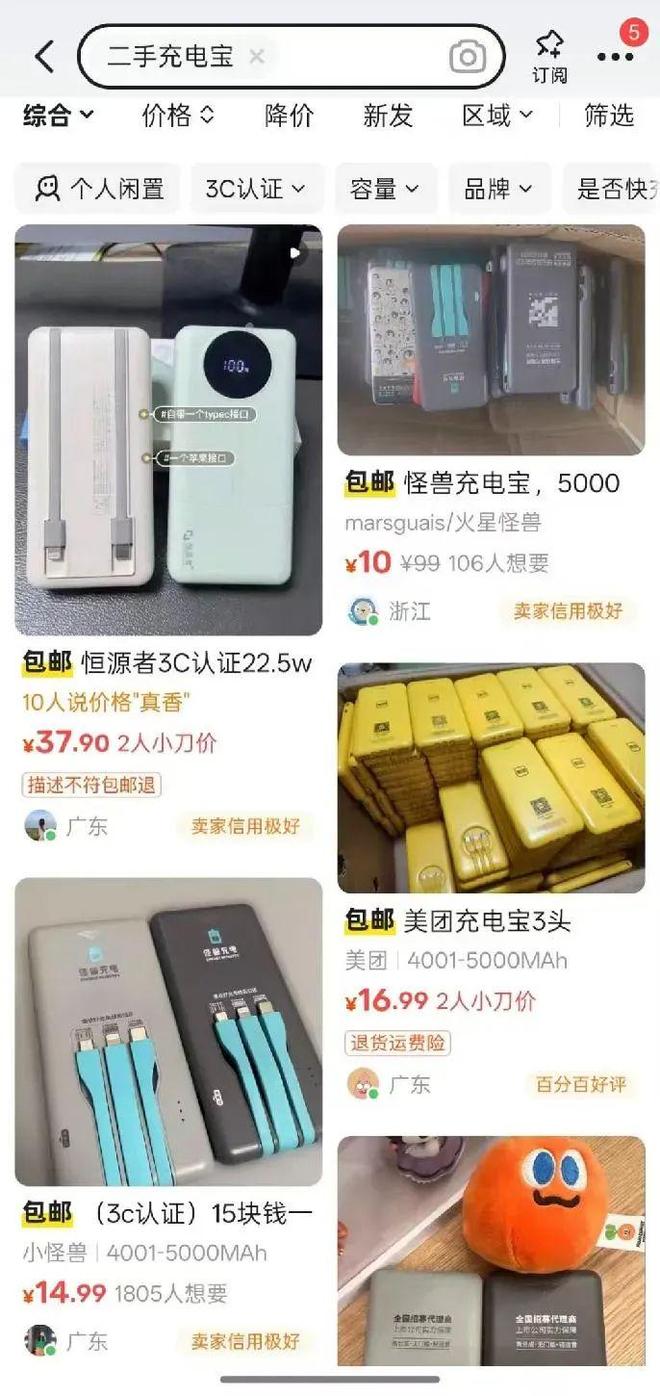
Task: Open the 恒源者3C认证22.5w listing
Action: click(168, 430)
